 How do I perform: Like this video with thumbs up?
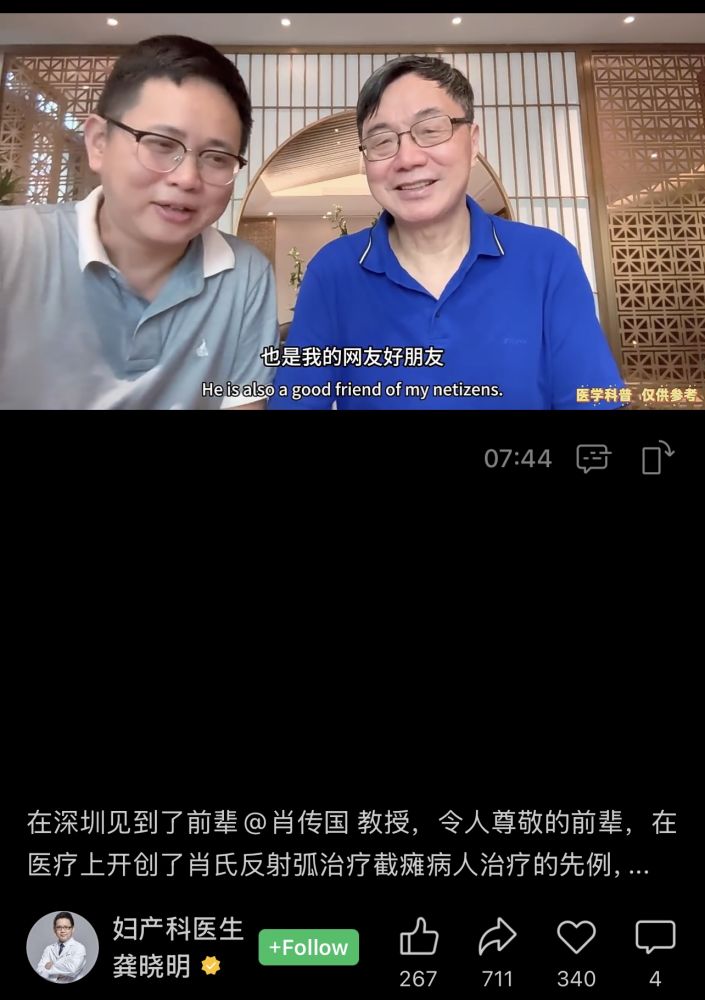click(x=419, y=938)
